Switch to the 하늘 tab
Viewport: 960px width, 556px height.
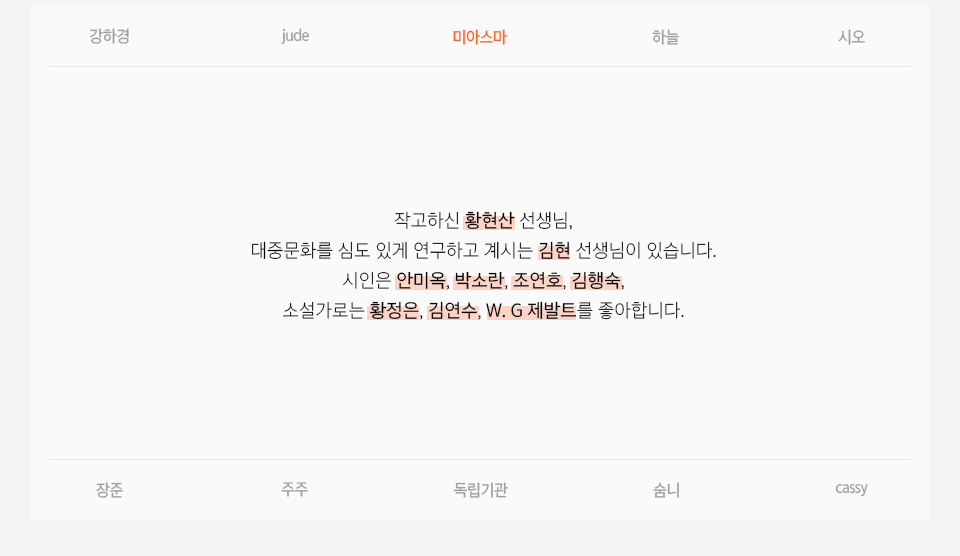point(665,37)
